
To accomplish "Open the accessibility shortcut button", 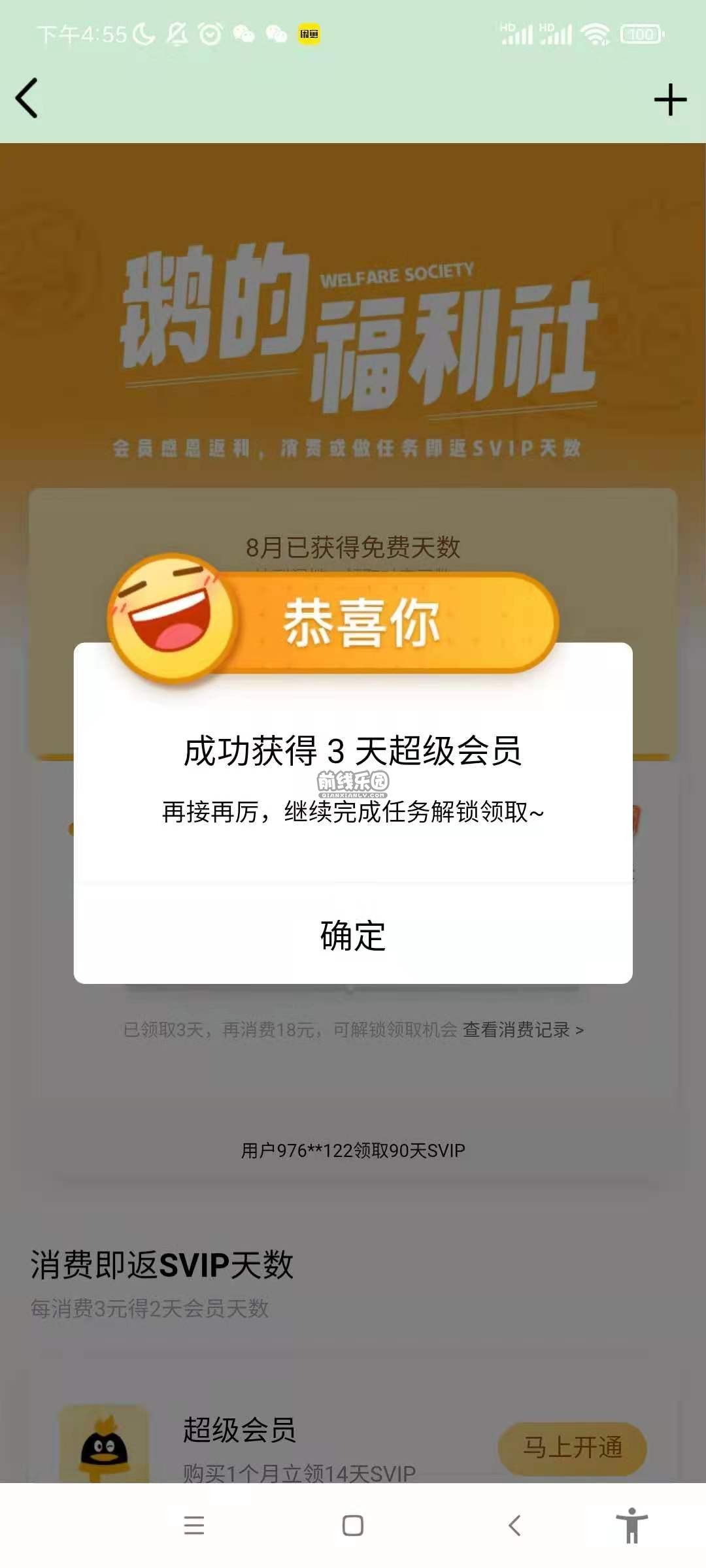I will [x=631, y=1526].
